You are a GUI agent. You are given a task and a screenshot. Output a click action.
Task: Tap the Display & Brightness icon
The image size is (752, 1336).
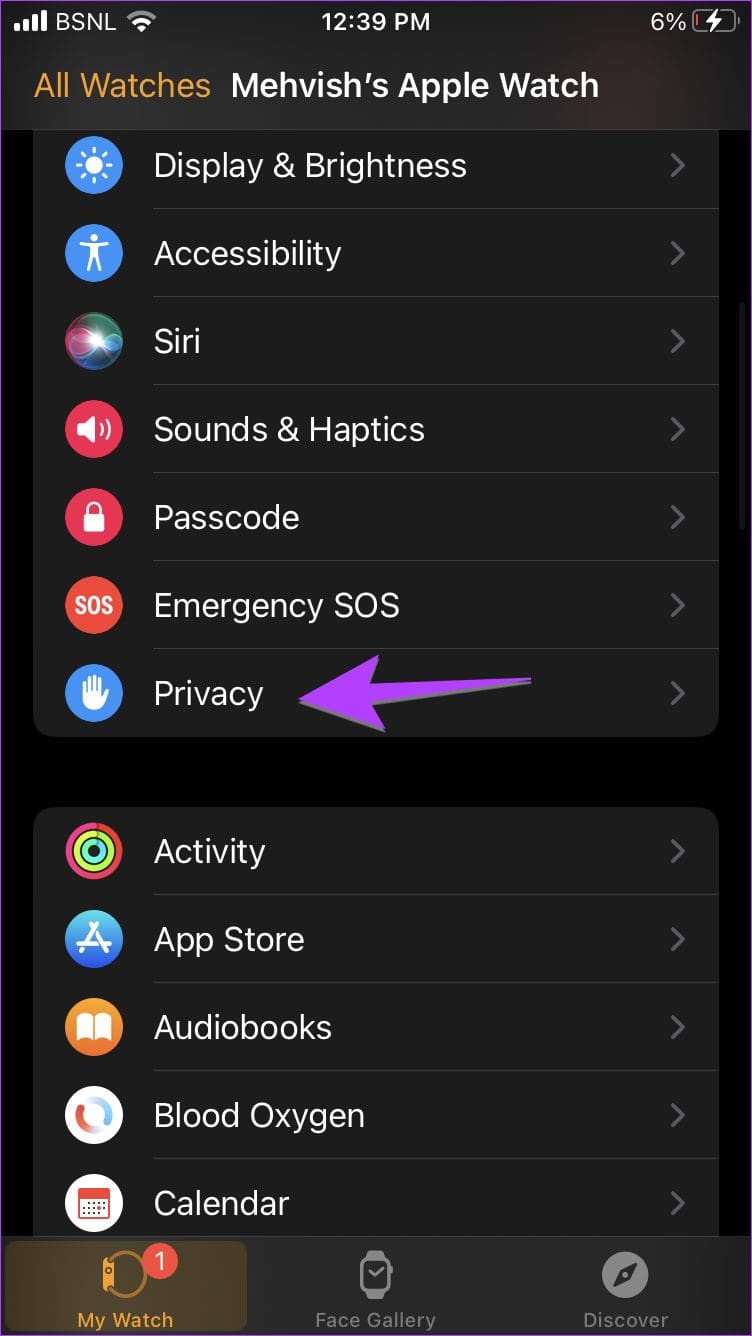[x=94, y=165]
